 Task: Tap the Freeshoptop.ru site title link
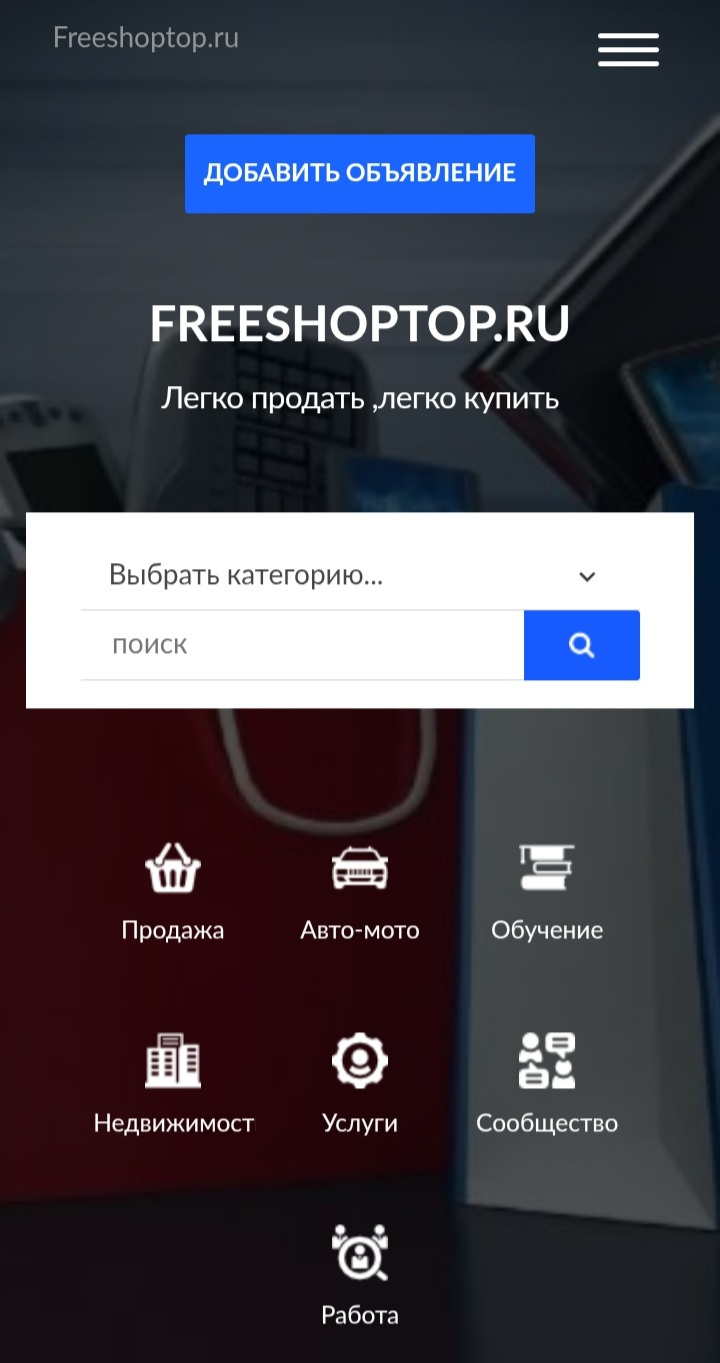coord(146,38)
